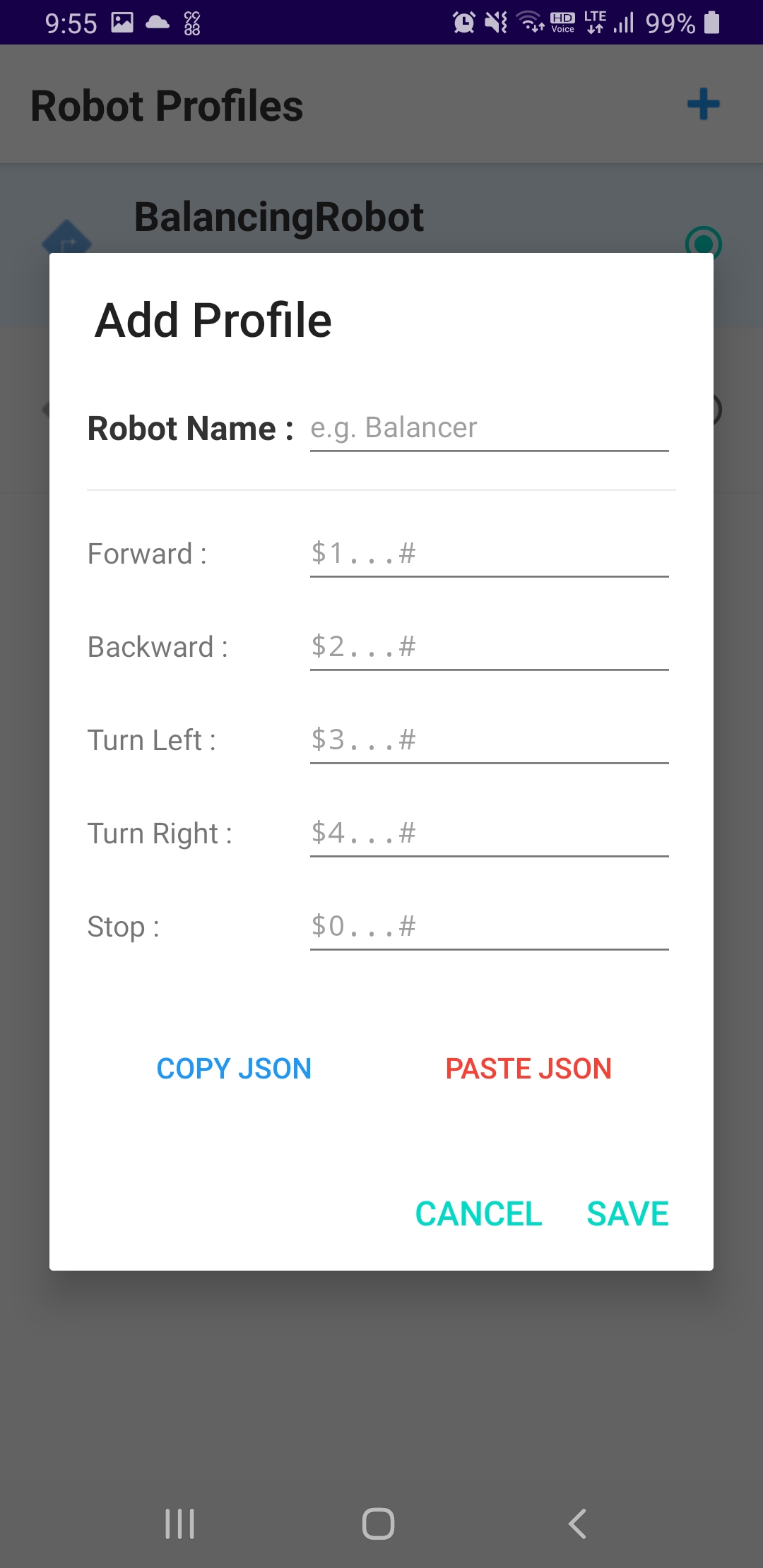Viewport: 763px width, 1568px height.
Task: Tap the Wi-Fi icon in the status bar
Action: click(528, 23)
